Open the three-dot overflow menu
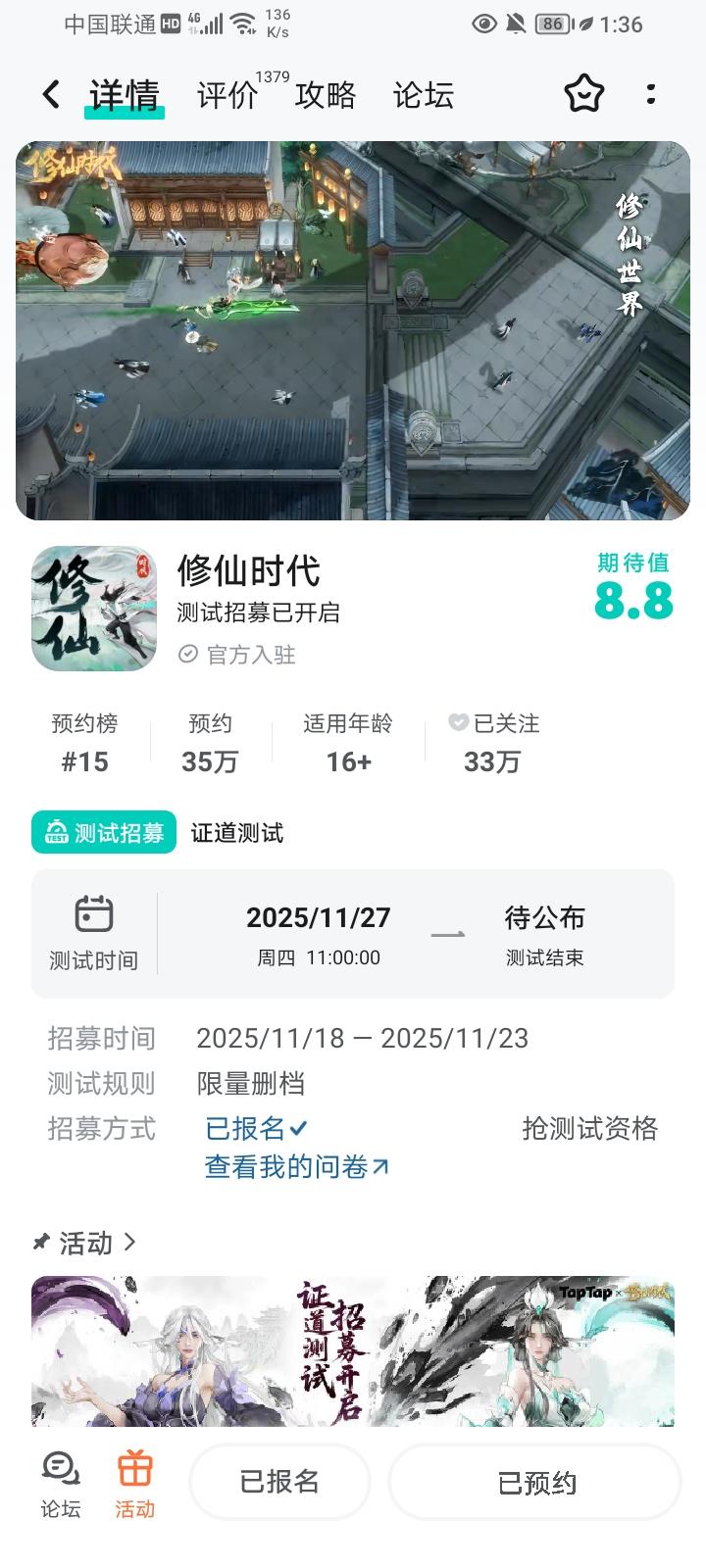Viewport: 706px width, 1568px height. point(650,93)
